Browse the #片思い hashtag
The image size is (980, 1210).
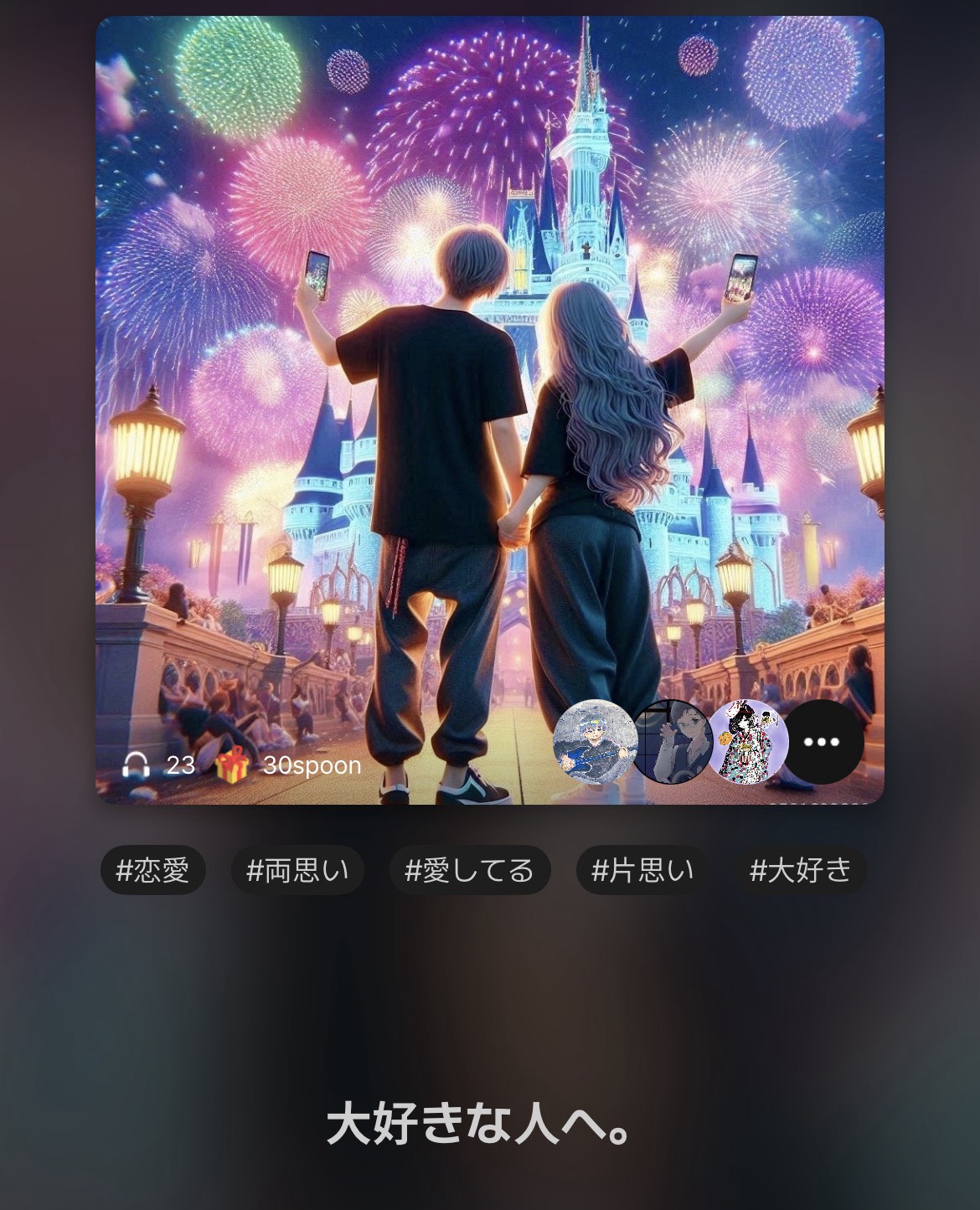642,871
